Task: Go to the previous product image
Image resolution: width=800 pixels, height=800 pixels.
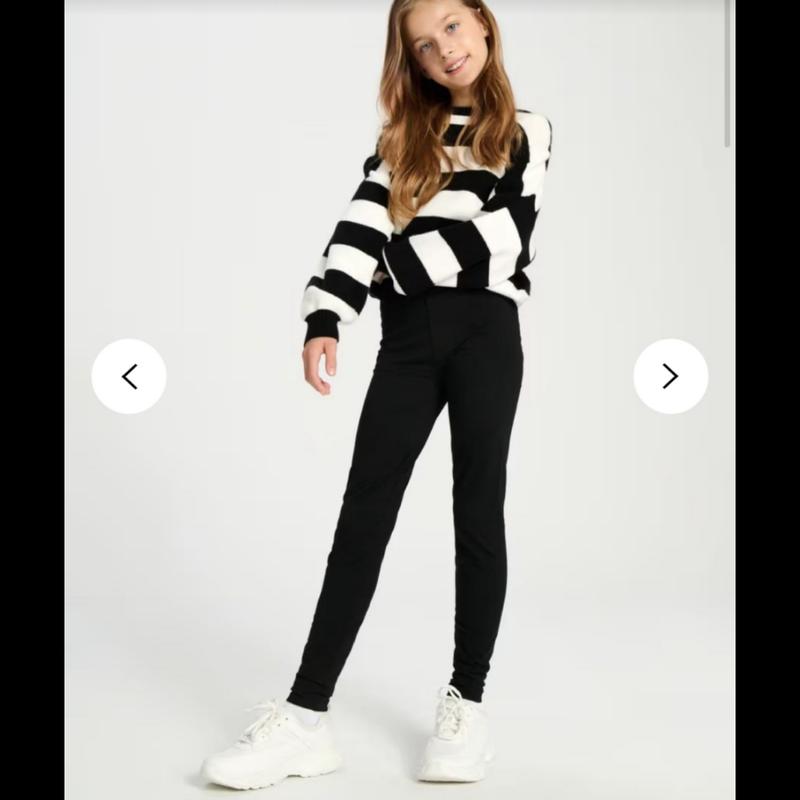Action: pyautogui.click(x=129, y=376)
